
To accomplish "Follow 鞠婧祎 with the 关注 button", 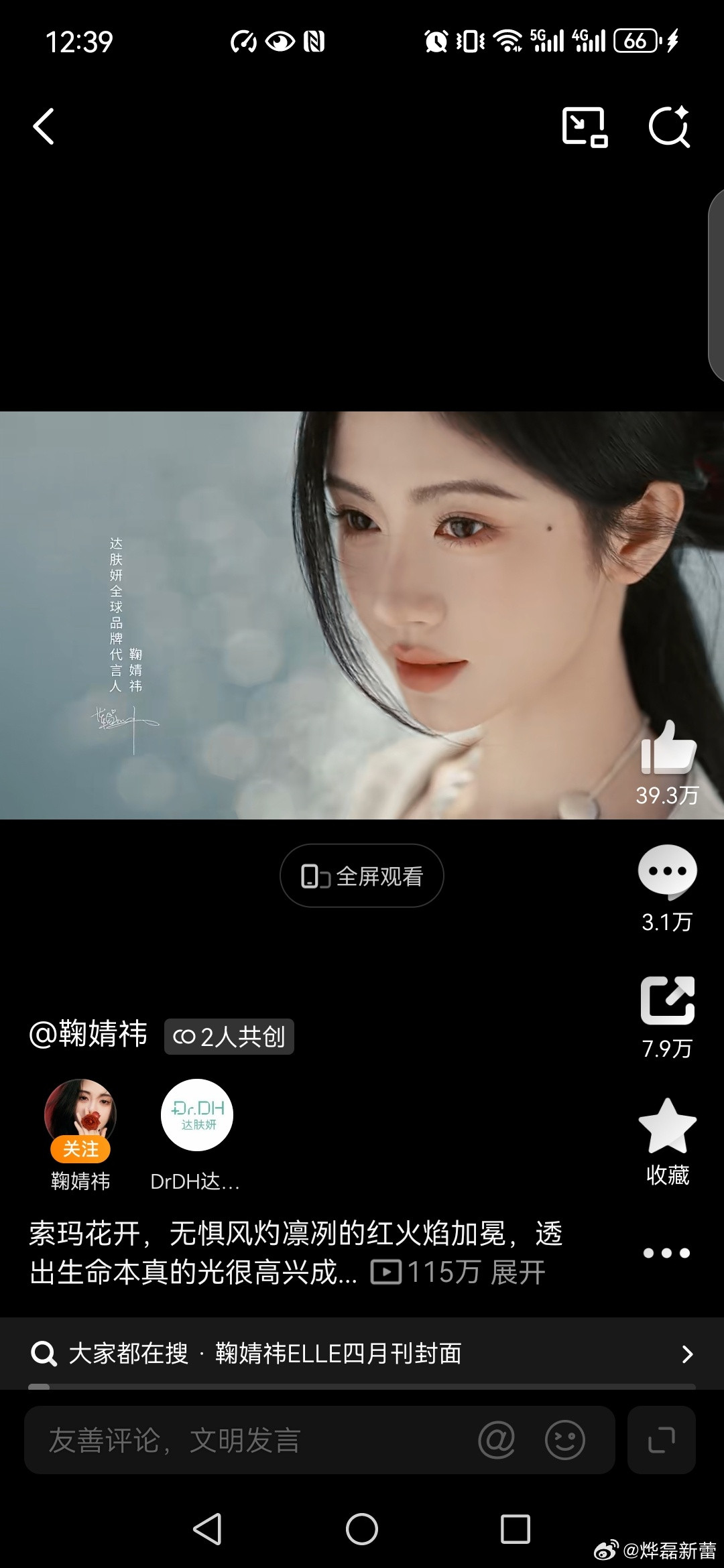I will [x=80, y=1149].
